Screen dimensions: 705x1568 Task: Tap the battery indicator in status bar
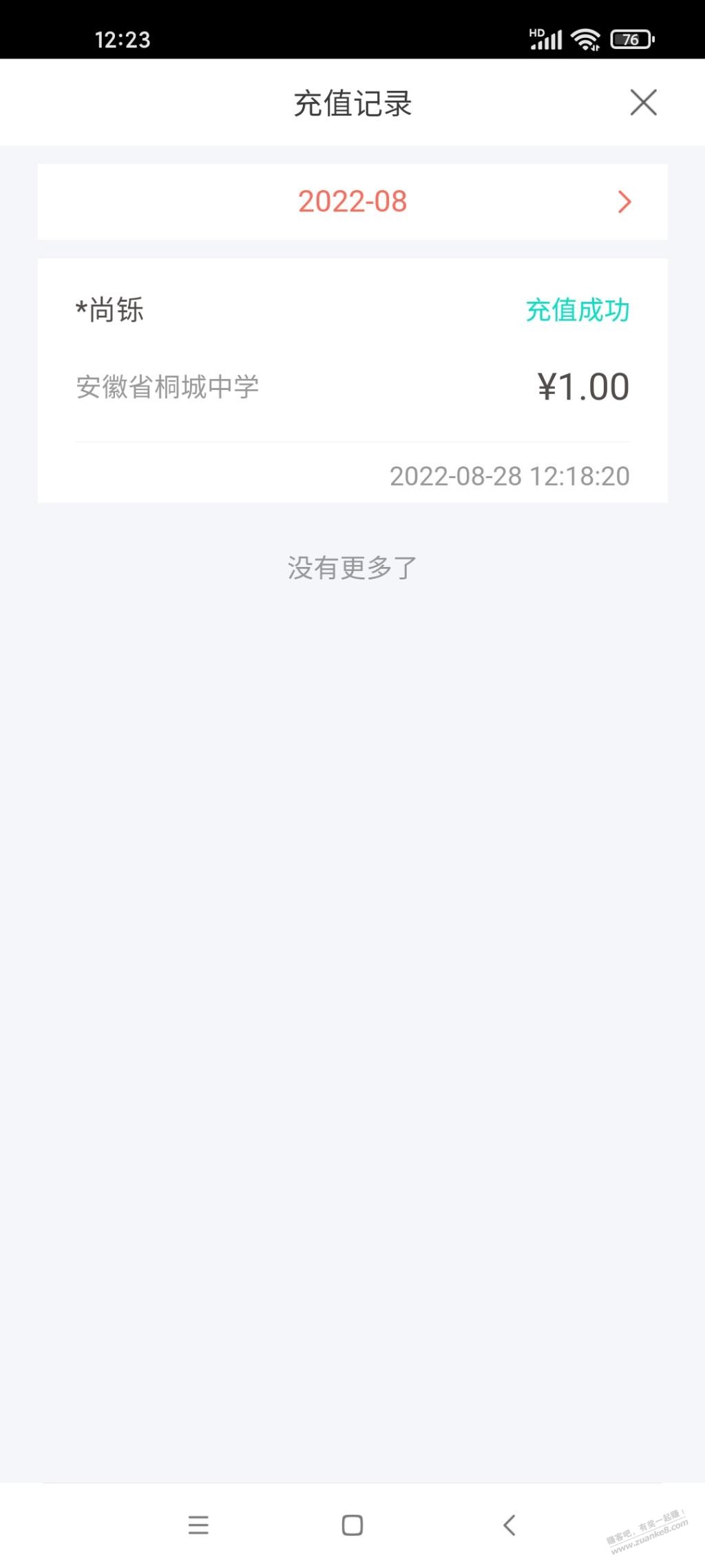630,39
